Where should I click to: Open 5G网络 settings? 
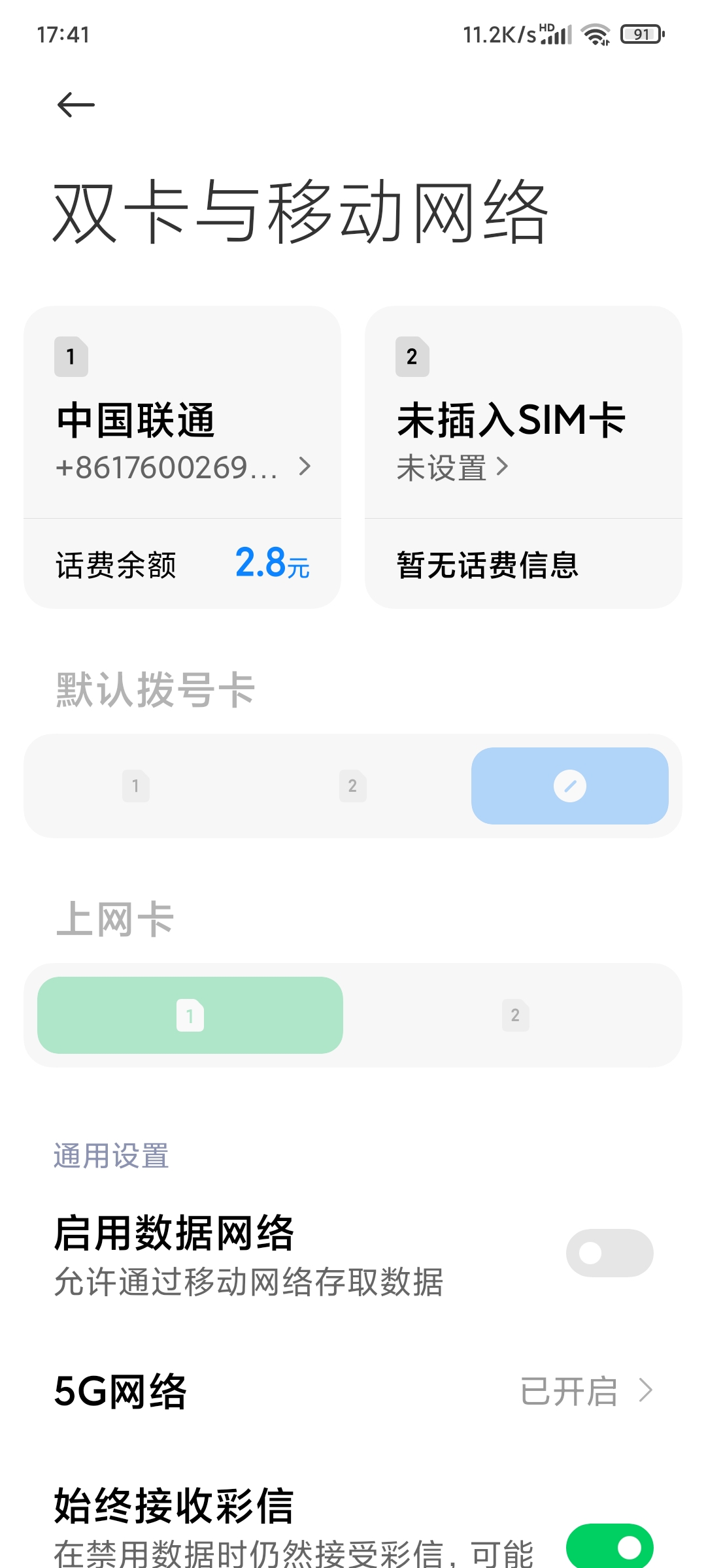(353, 1391)
